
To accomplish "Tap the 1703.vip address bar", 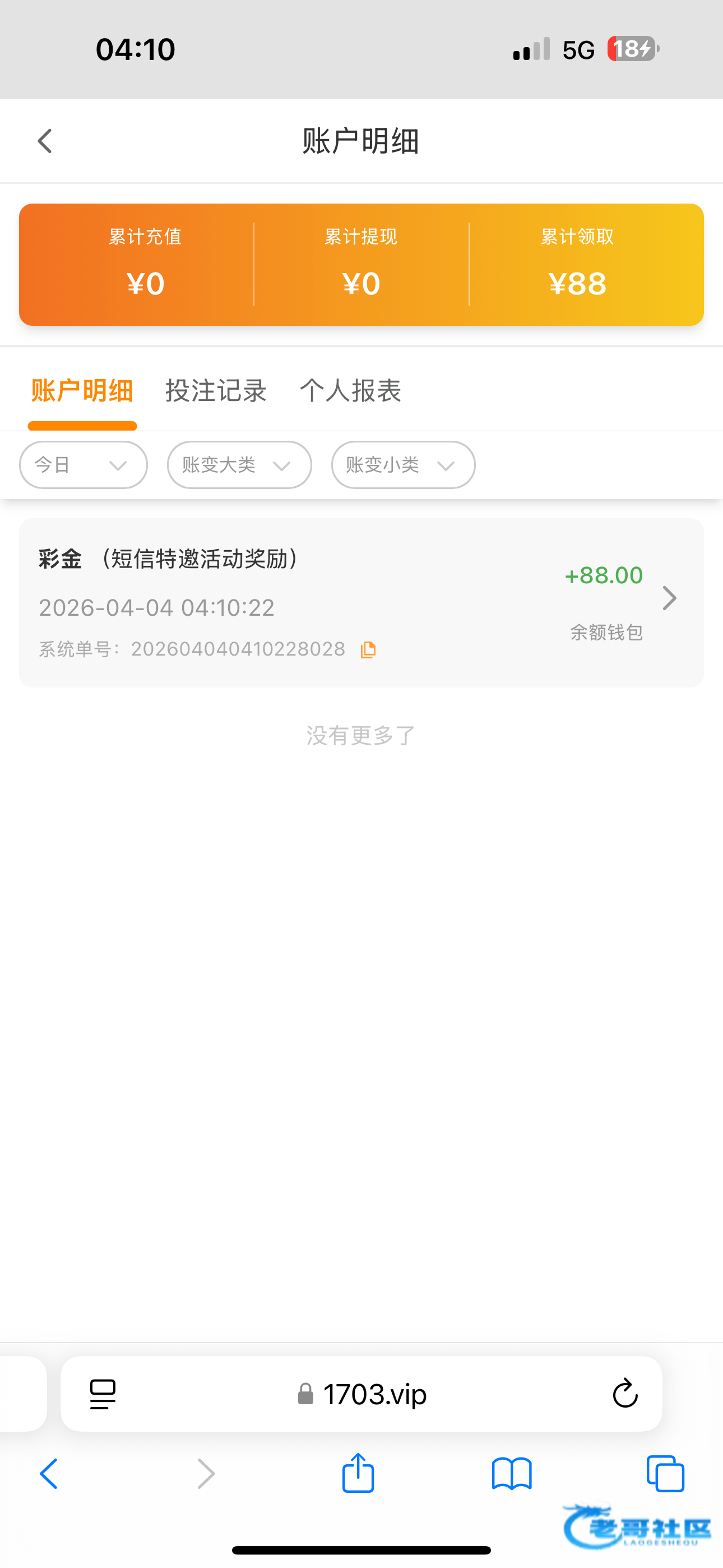I will coord(363,1394).
